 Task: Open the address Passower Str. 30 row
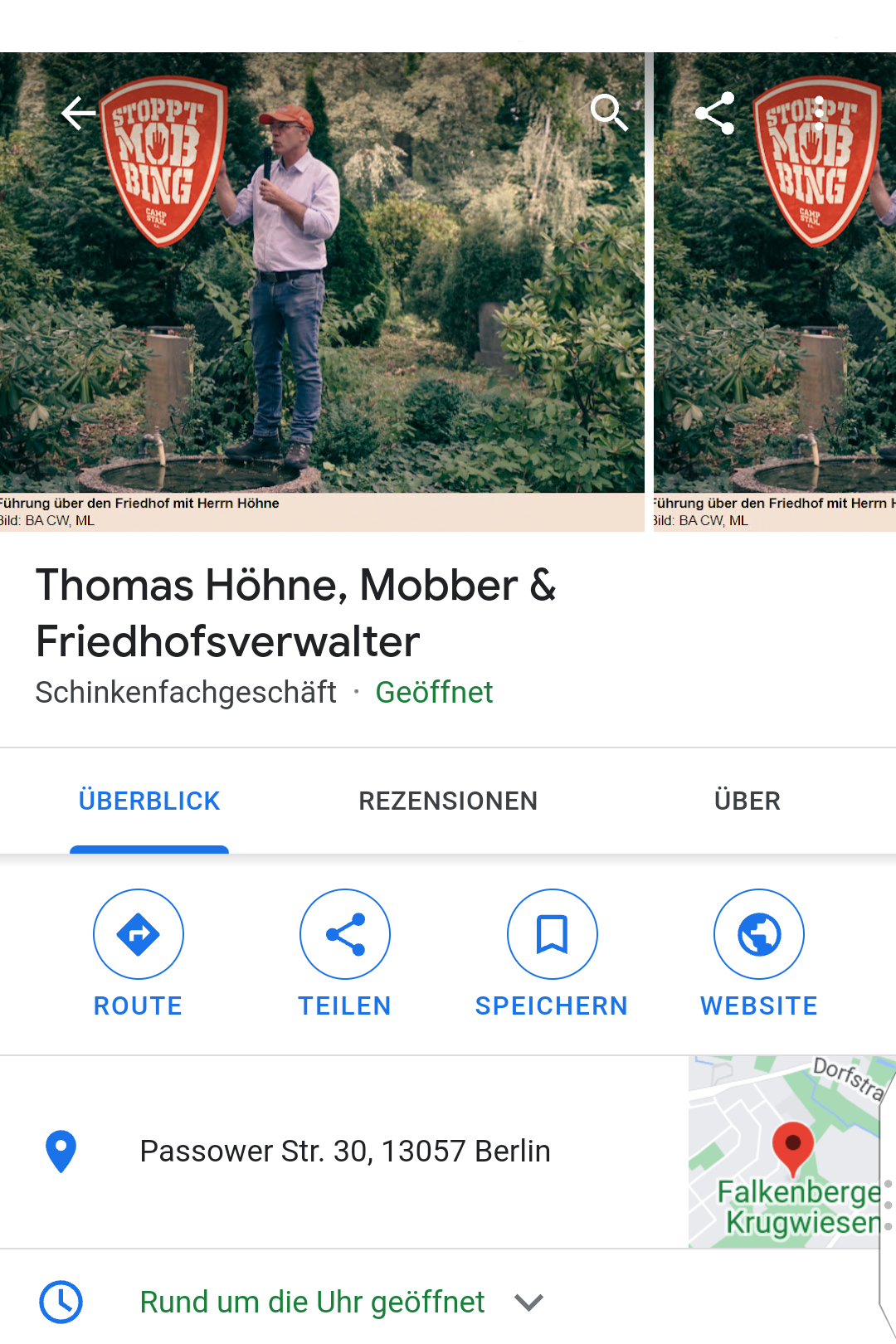344,1152
